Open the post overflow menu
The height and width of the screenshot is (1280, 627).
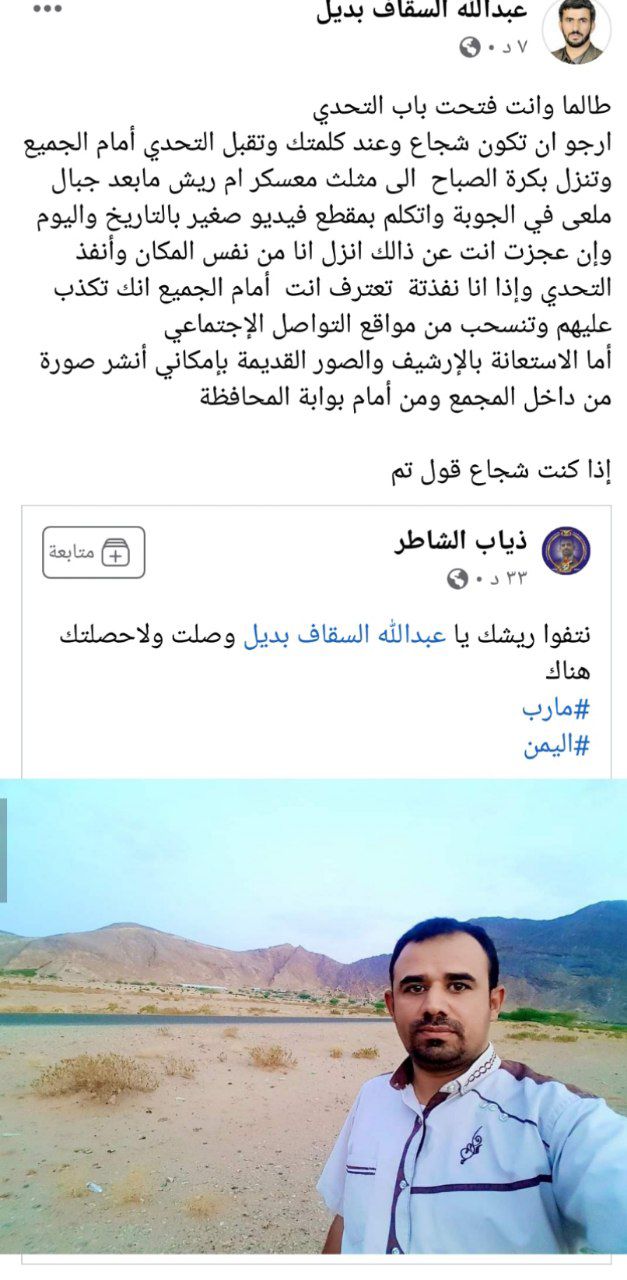click(47, 9)
